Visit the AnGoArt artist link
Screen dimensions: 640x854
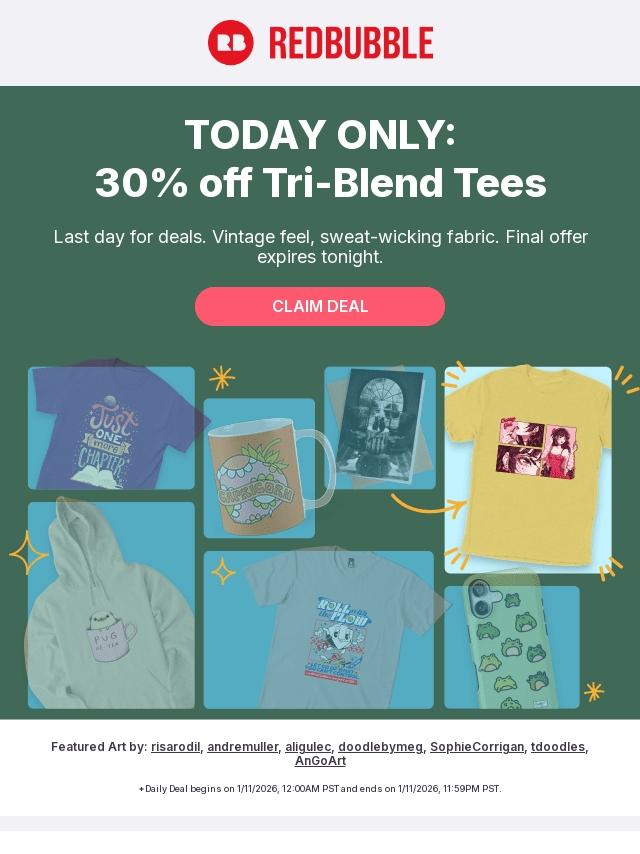(x=320, y=761)
